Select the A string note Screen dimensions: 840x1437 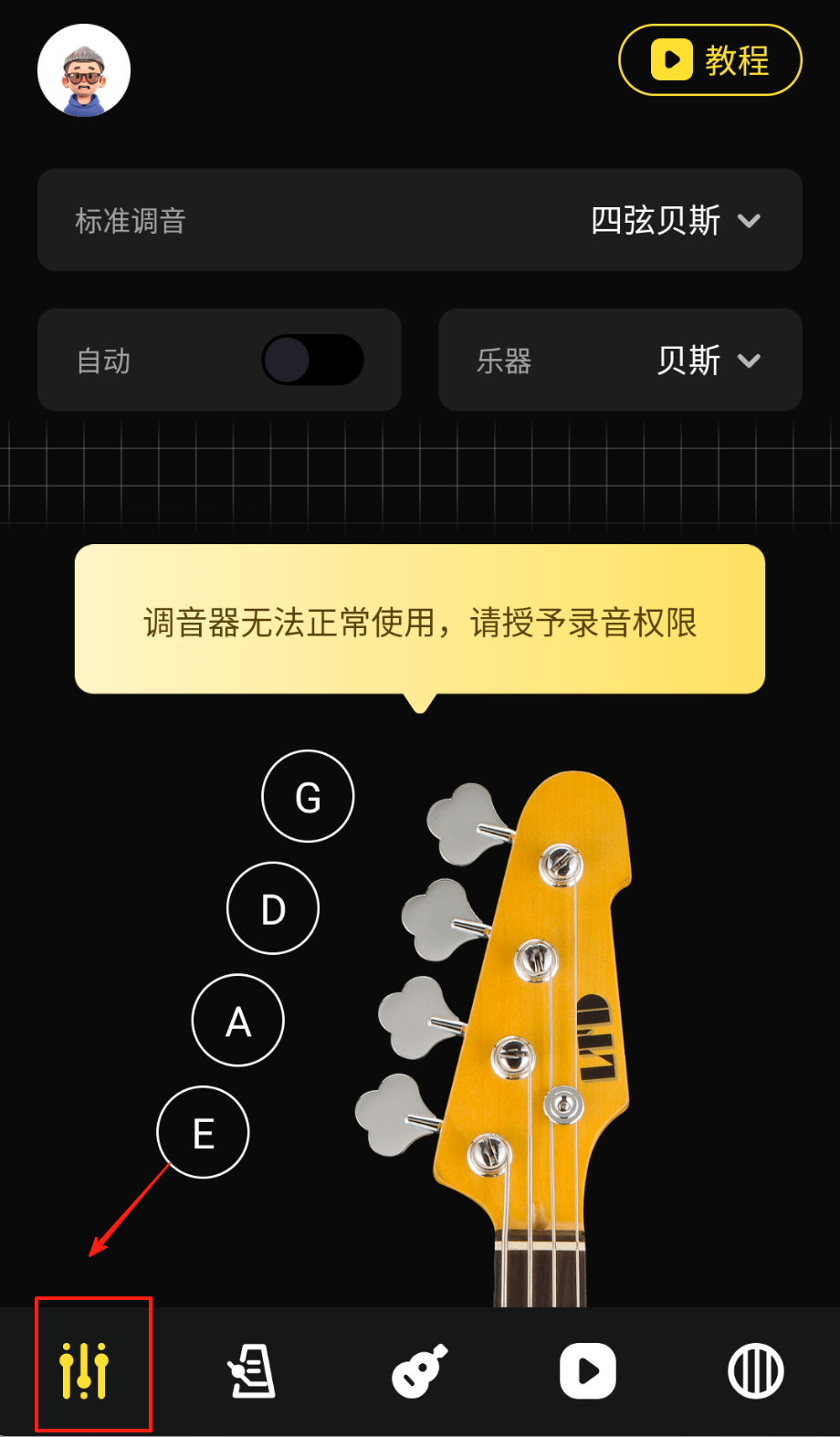click(238, 1021)
